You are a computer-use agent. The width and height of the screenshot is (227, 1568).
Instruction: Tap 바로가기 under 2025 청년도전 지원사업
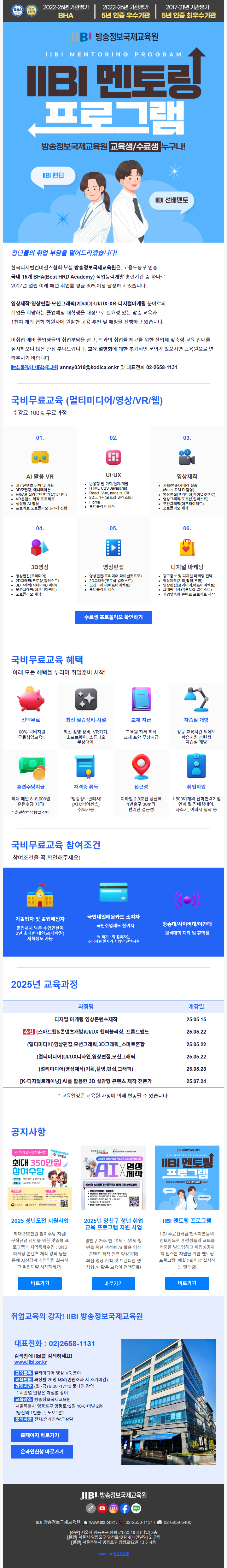[39, 1282]
